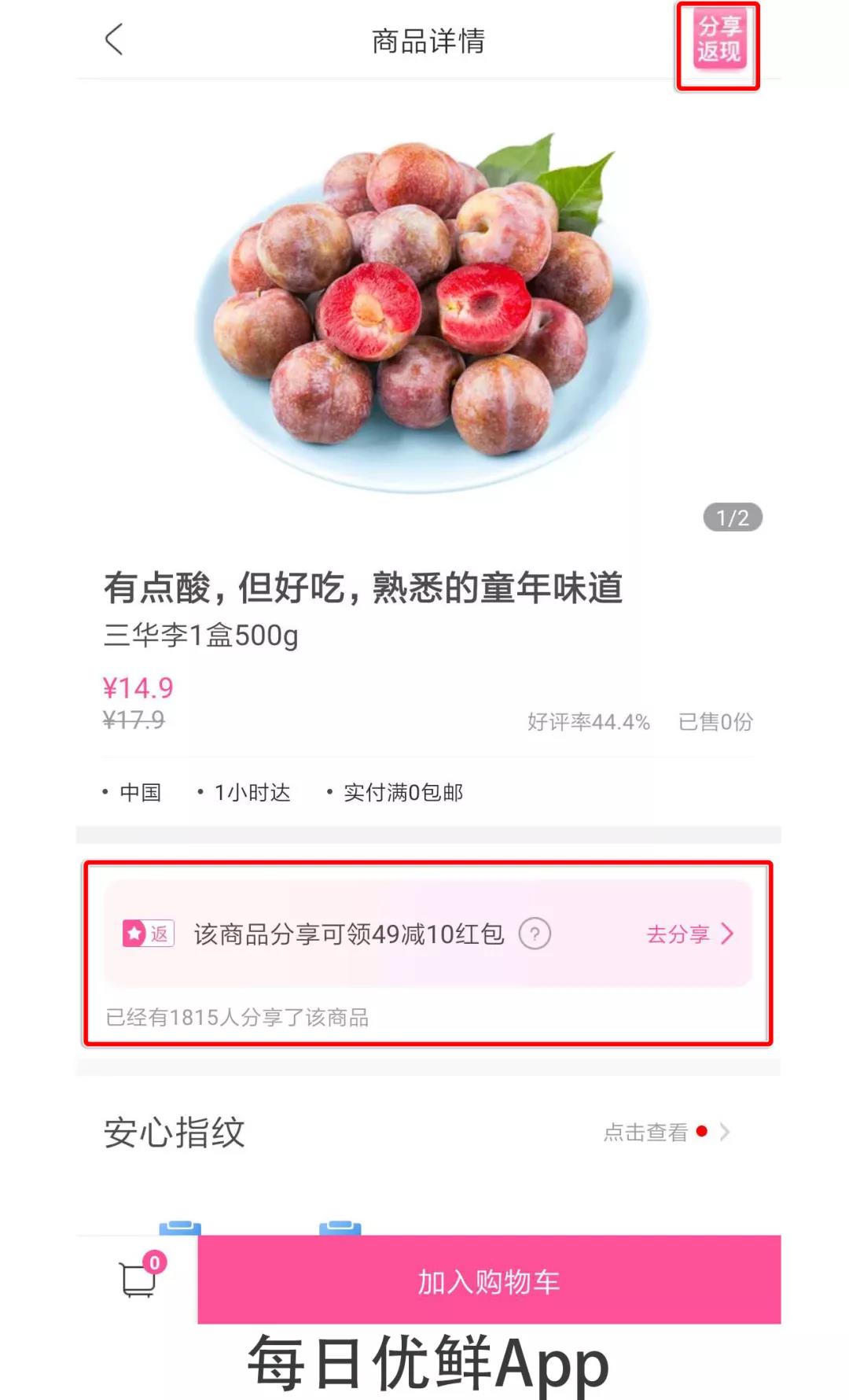The width and height of the screenshot is (849, 1400).
Task: Click the pink 返 star badge icon
Action: [x=146, y=933]
